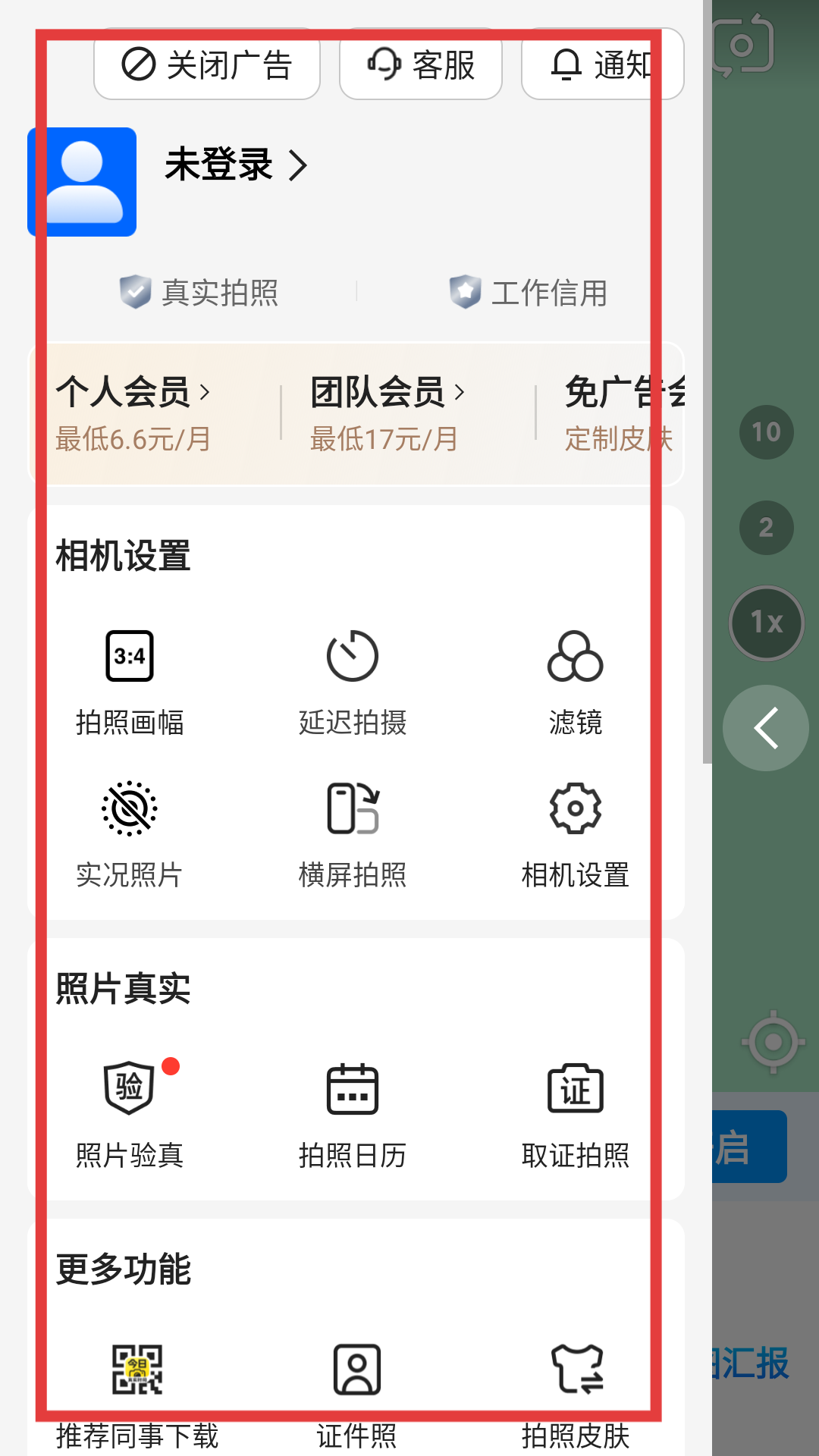Collapse the panel with the back arrow

pyautogui.click(x=766, y=728)
